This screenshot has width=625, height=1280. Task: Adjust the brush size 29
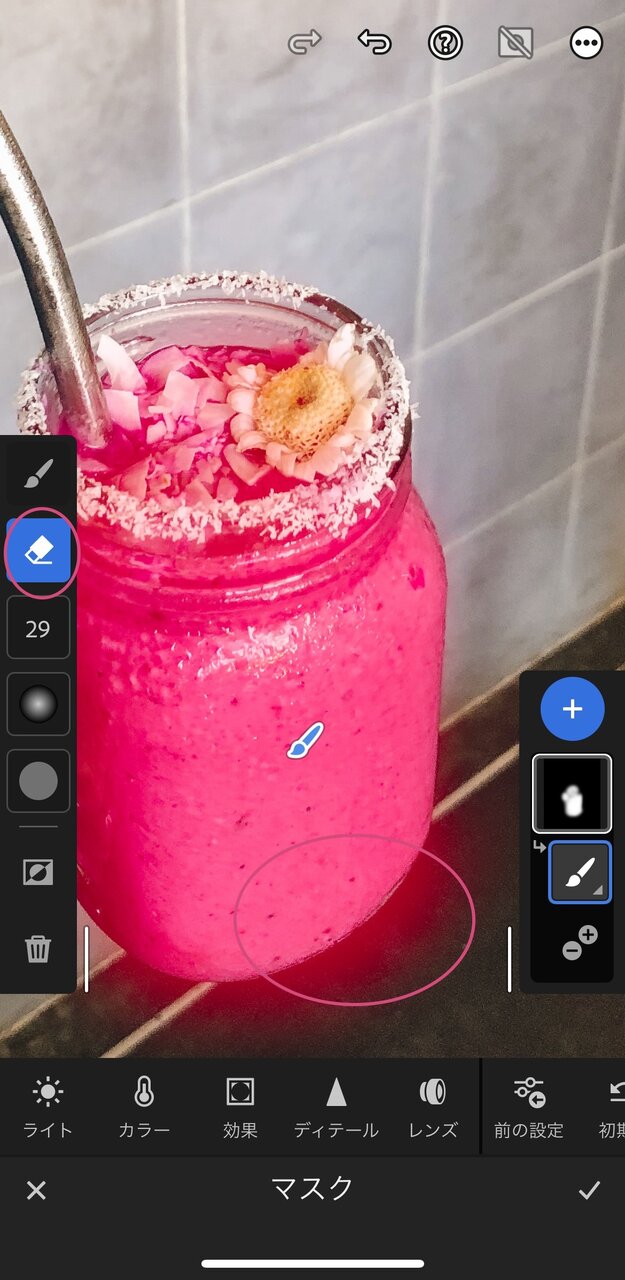click(x=38, y=629)
